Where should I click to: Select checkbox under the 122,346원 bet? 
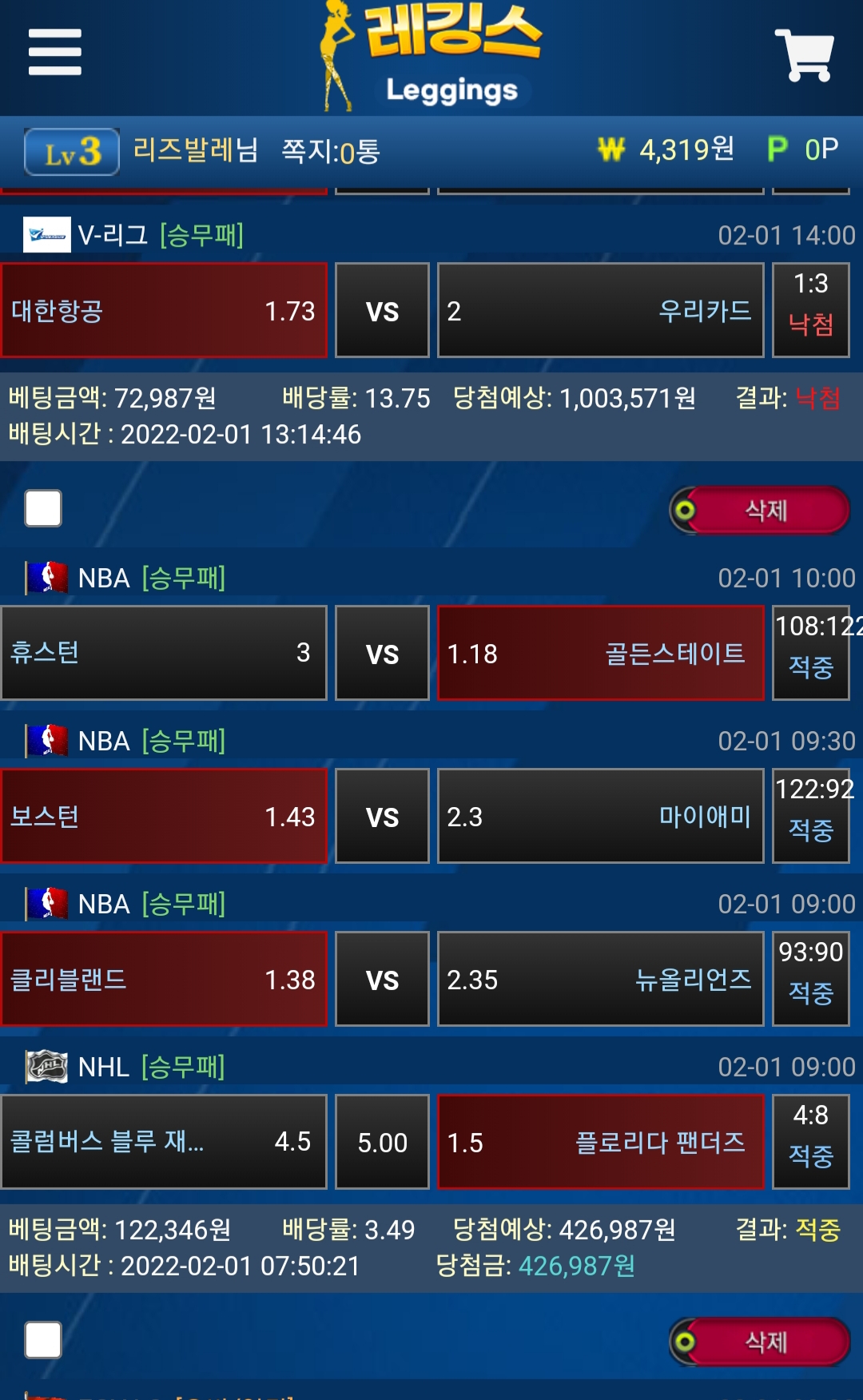point(43,1340)
